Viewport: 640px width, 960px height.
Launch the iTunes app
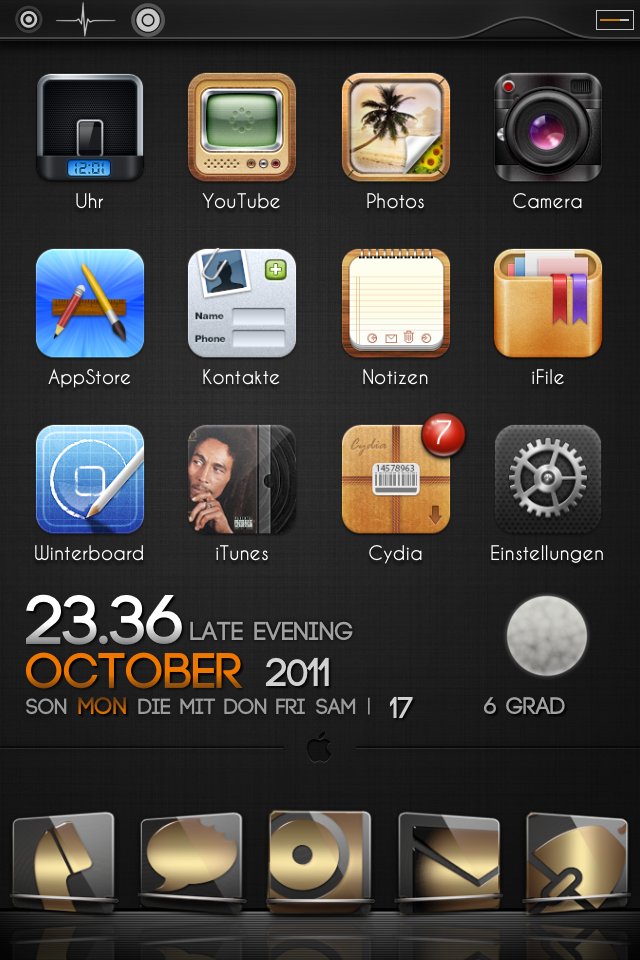tap(242, 480)
